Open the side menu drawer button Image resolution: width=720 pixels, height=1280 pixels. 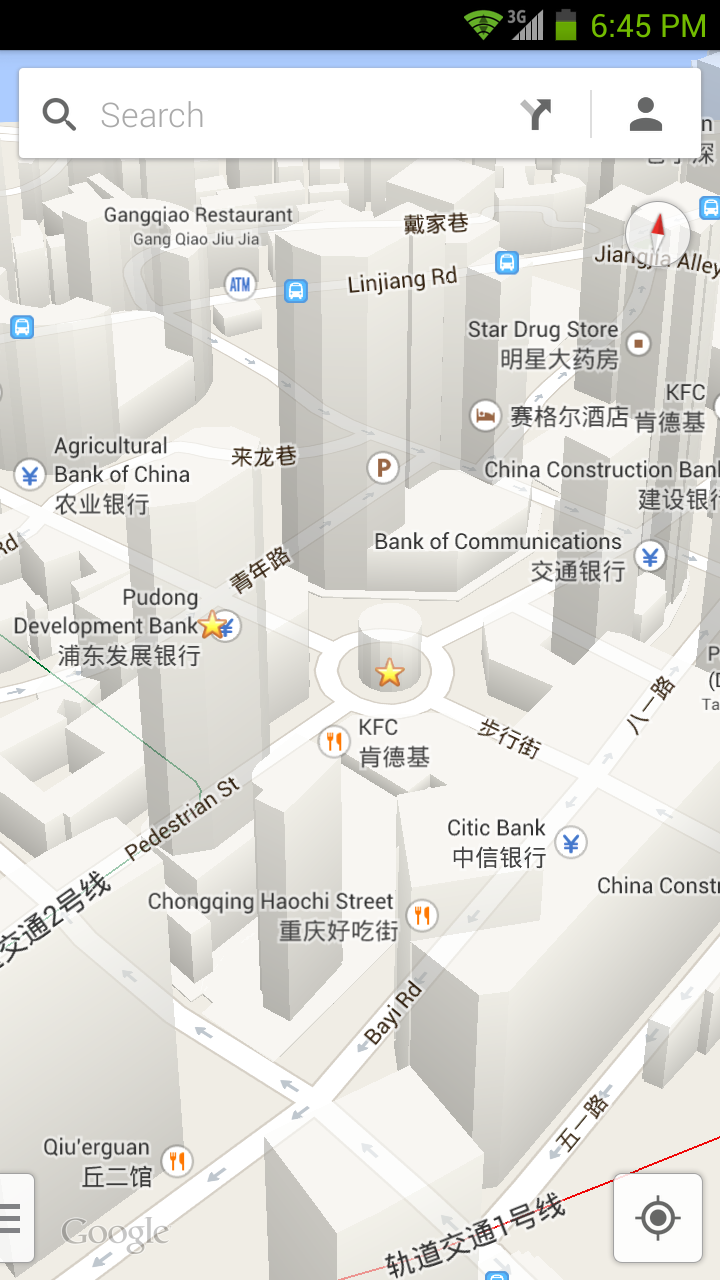(x=12, y=1217)
